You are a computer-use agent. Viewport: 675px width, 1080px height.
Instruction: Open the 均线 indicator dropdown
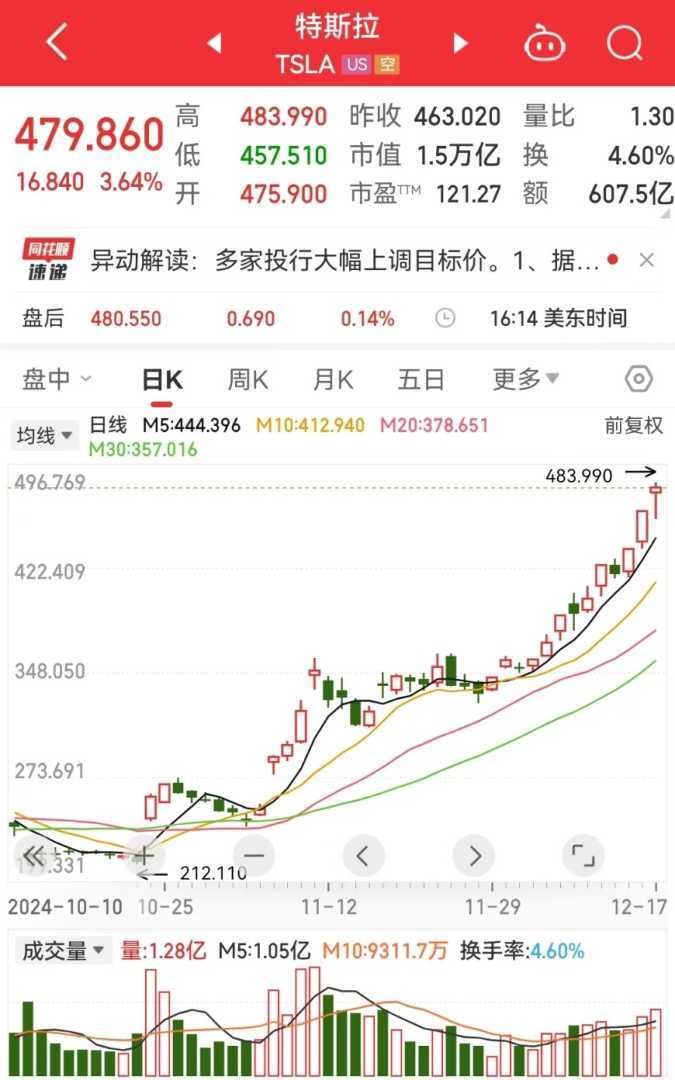[x=45, y=435]
